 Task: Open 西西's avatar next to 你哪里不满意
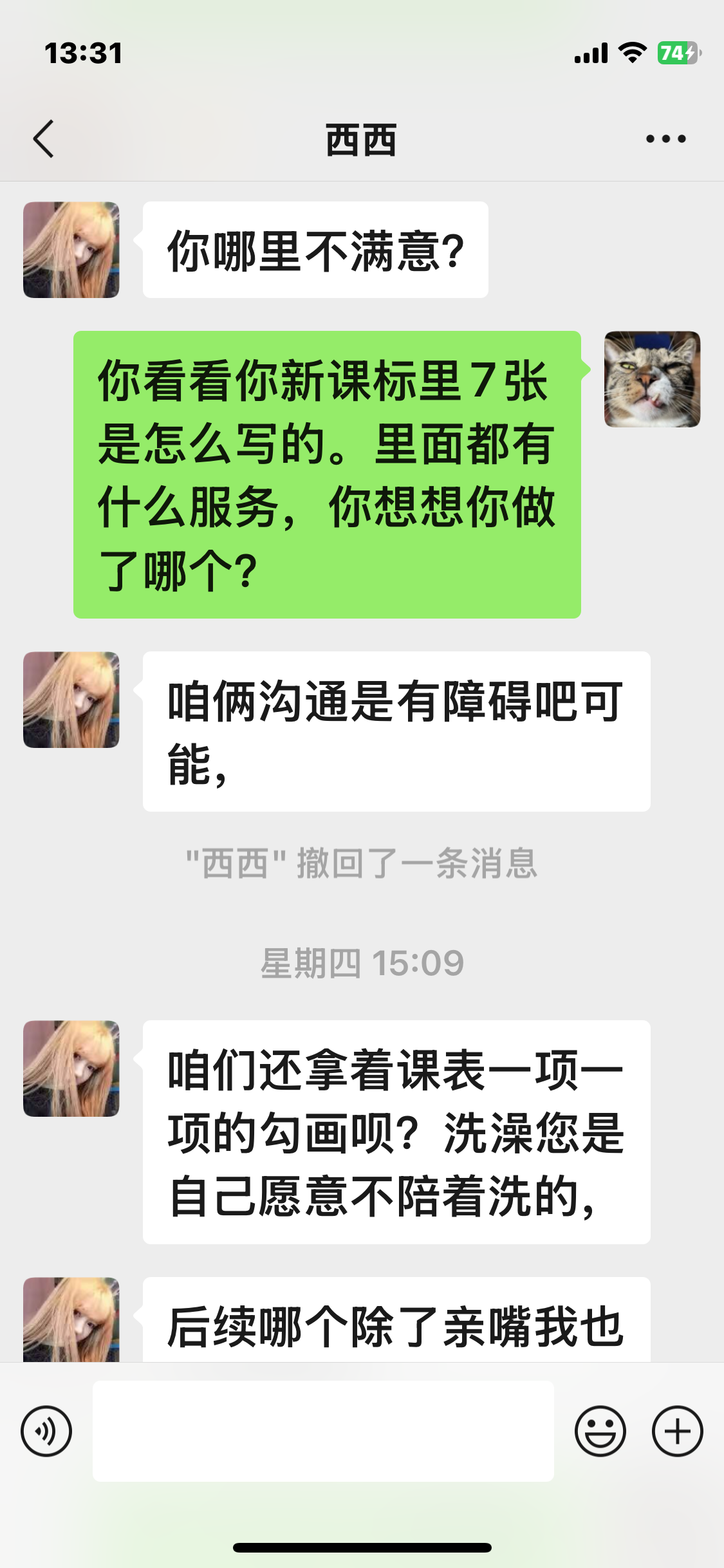click(x=71, y=250)
